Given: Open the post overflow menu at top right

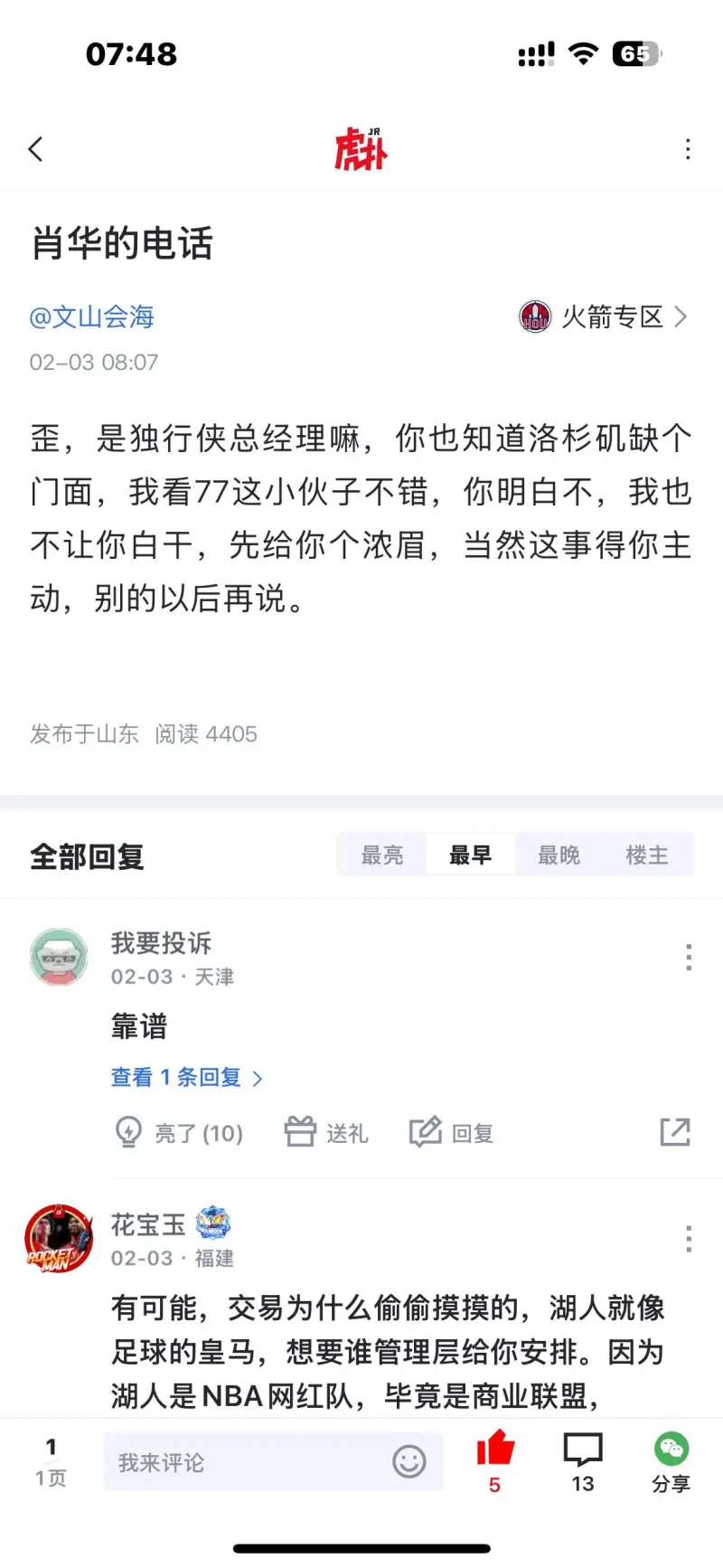Looking at the screenshot, I should click(x=688, y=149).
